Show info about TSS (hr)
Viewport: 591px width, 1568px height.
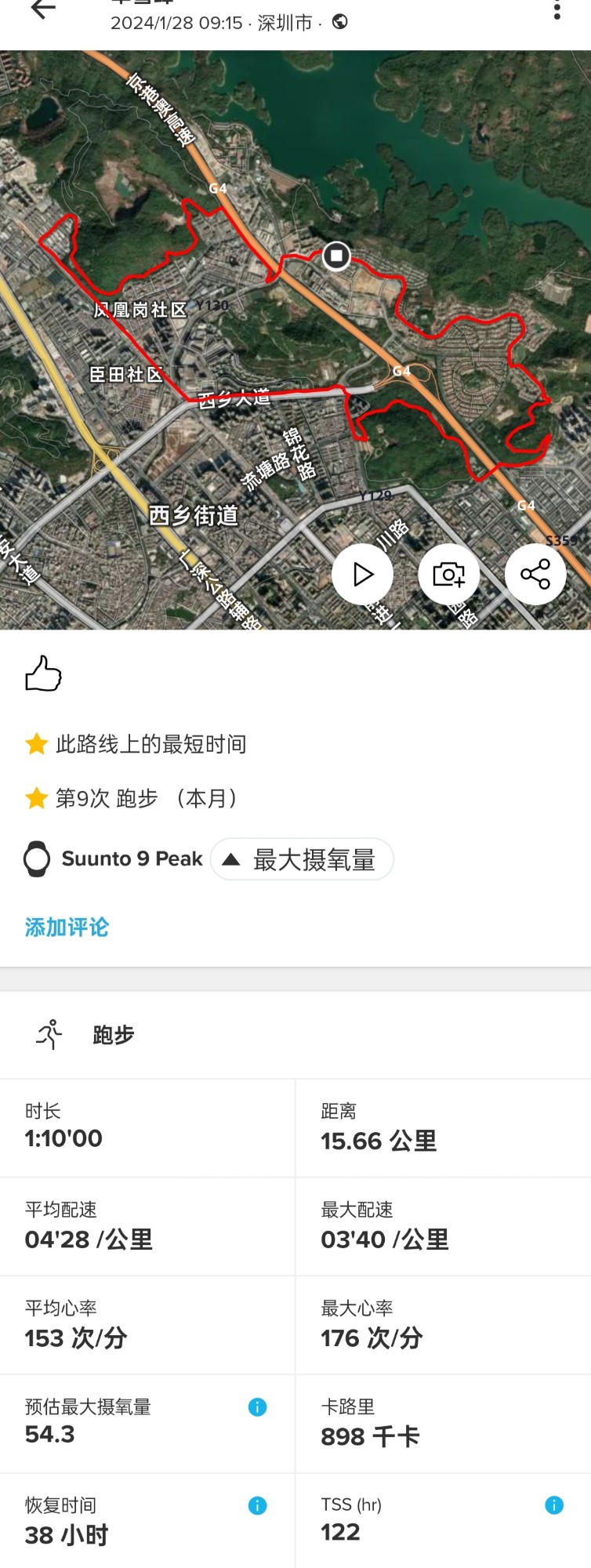tap(554, 1505)
